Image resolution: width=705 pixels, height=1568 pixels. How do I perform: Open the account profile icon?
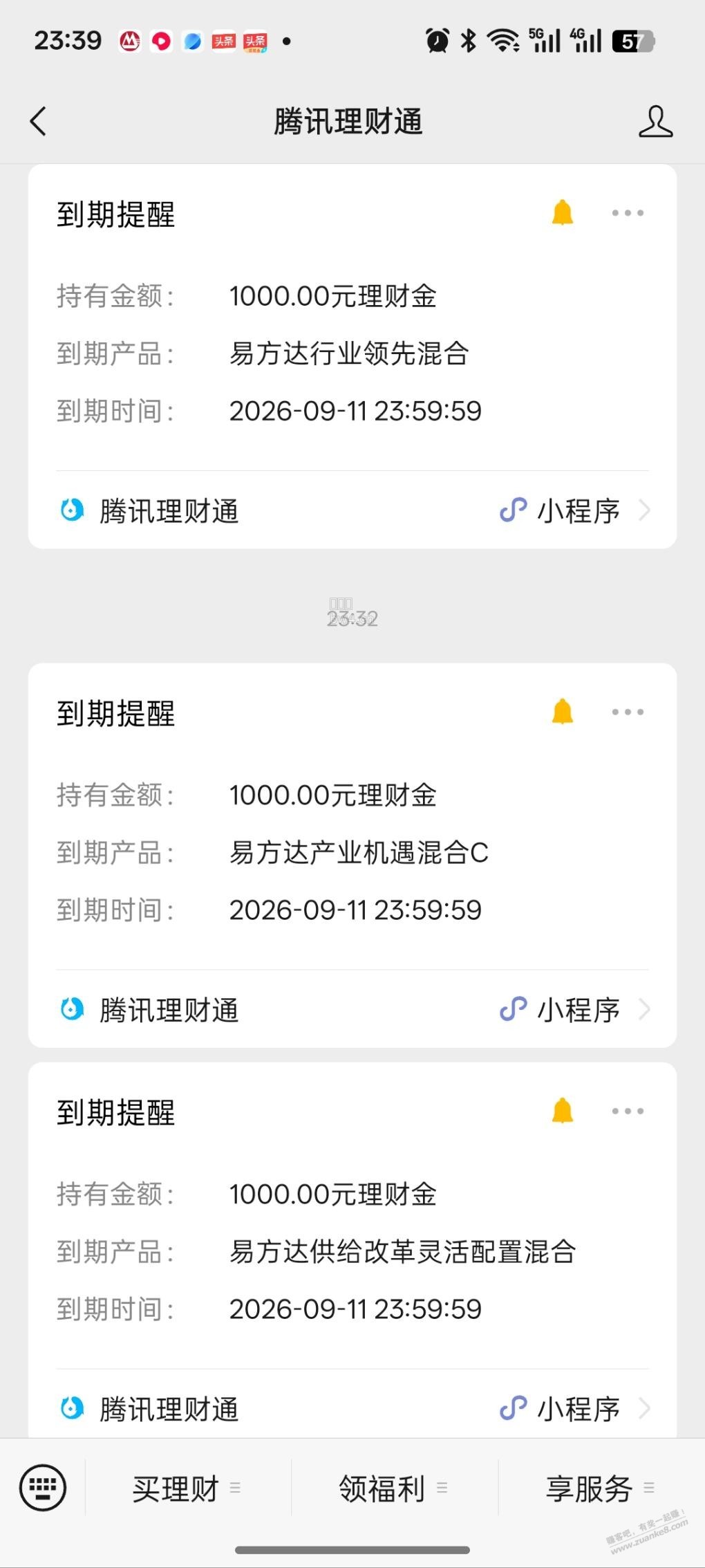point(655,122)
